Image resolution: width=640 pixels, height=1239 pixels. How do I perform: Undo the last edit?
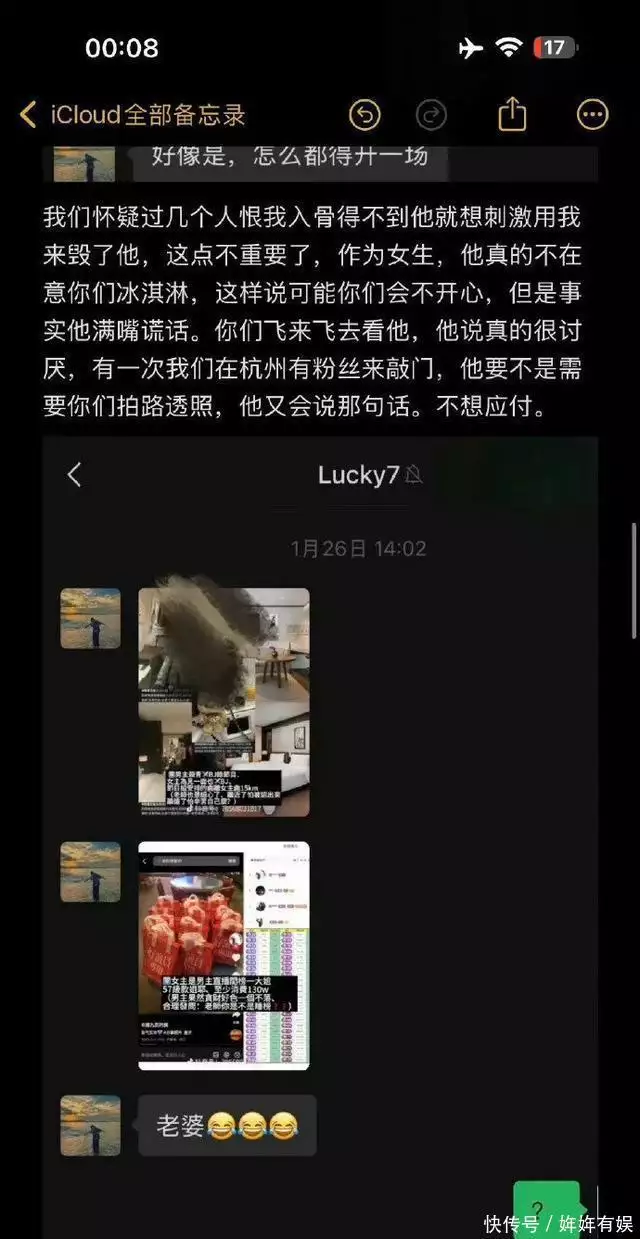pyautogui.click(x=365, y=116)
